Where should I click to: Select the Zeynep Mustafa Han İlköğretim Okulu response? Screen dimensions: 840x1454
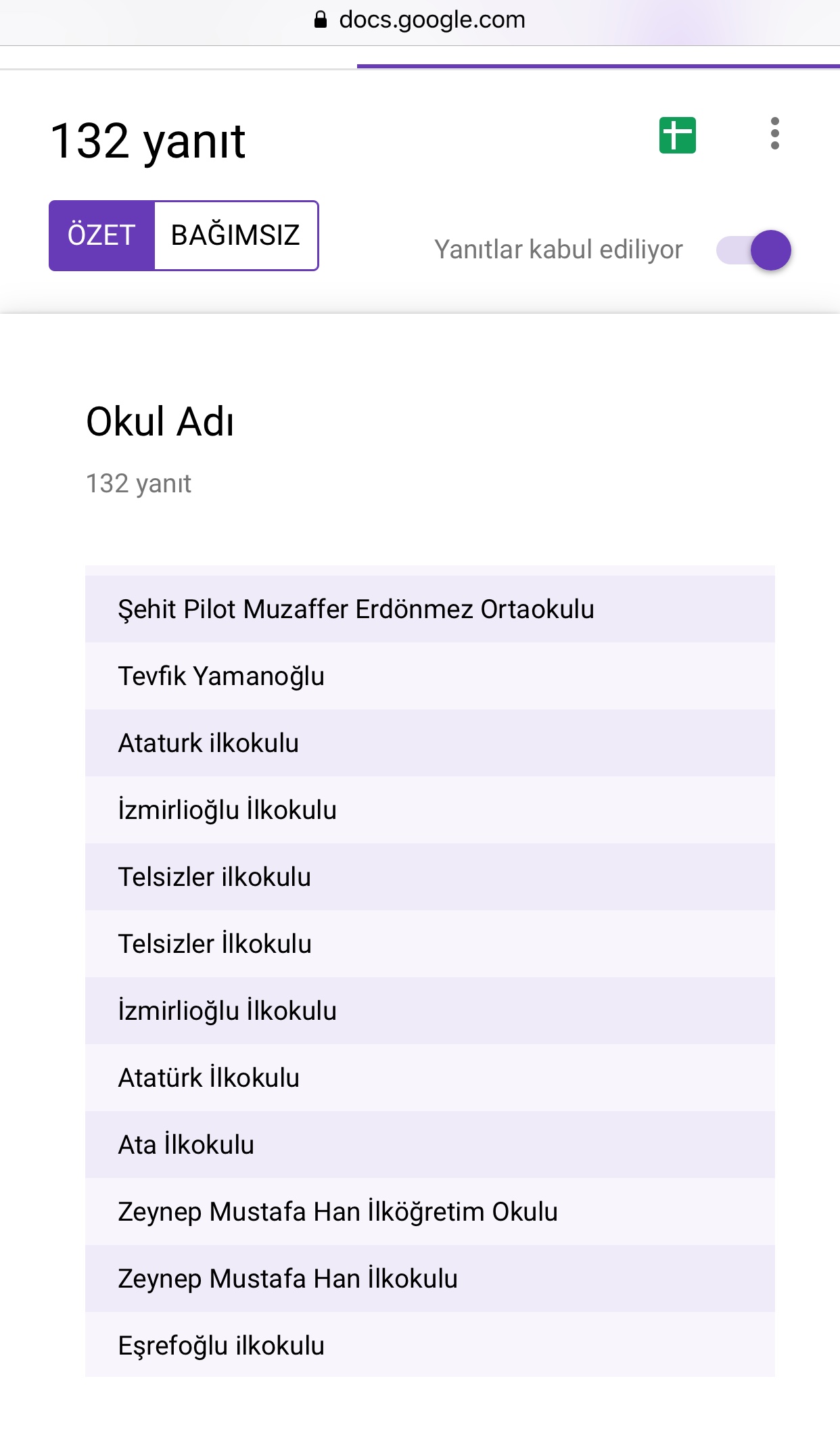(x=337, y=1212)
